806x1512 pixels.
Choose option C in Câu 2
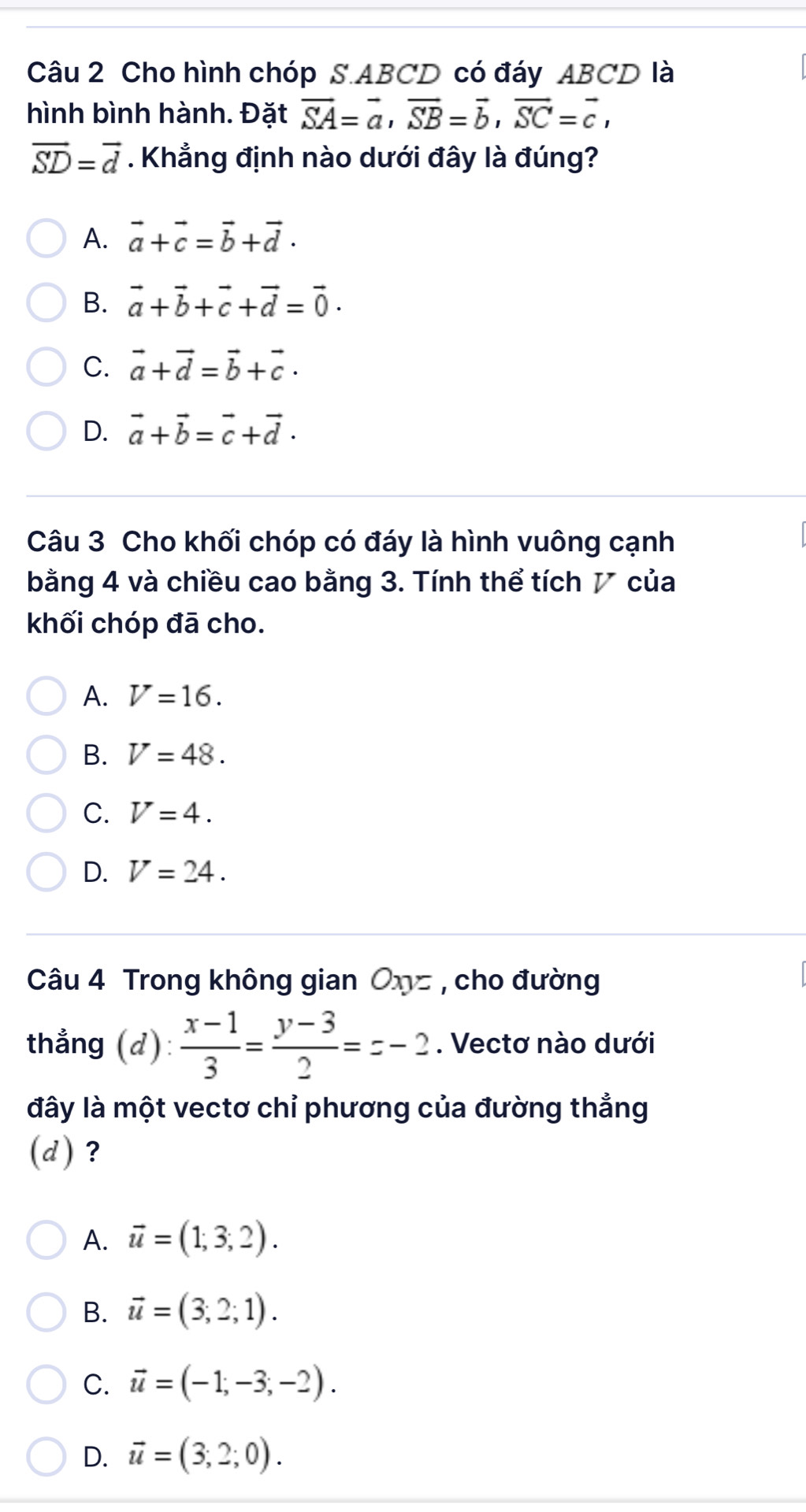point(46,367)
